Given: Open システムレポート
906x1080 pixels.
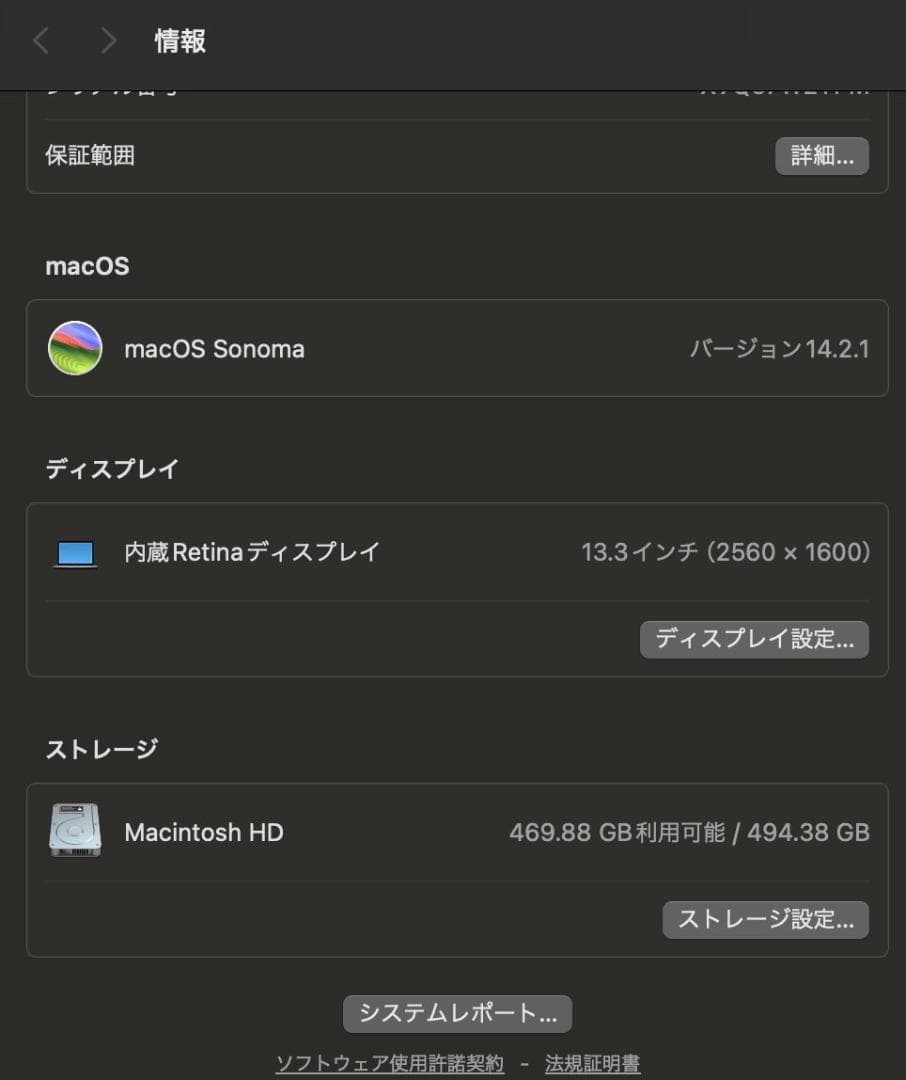Looking at the screenshot, I should coord(457,1013).
